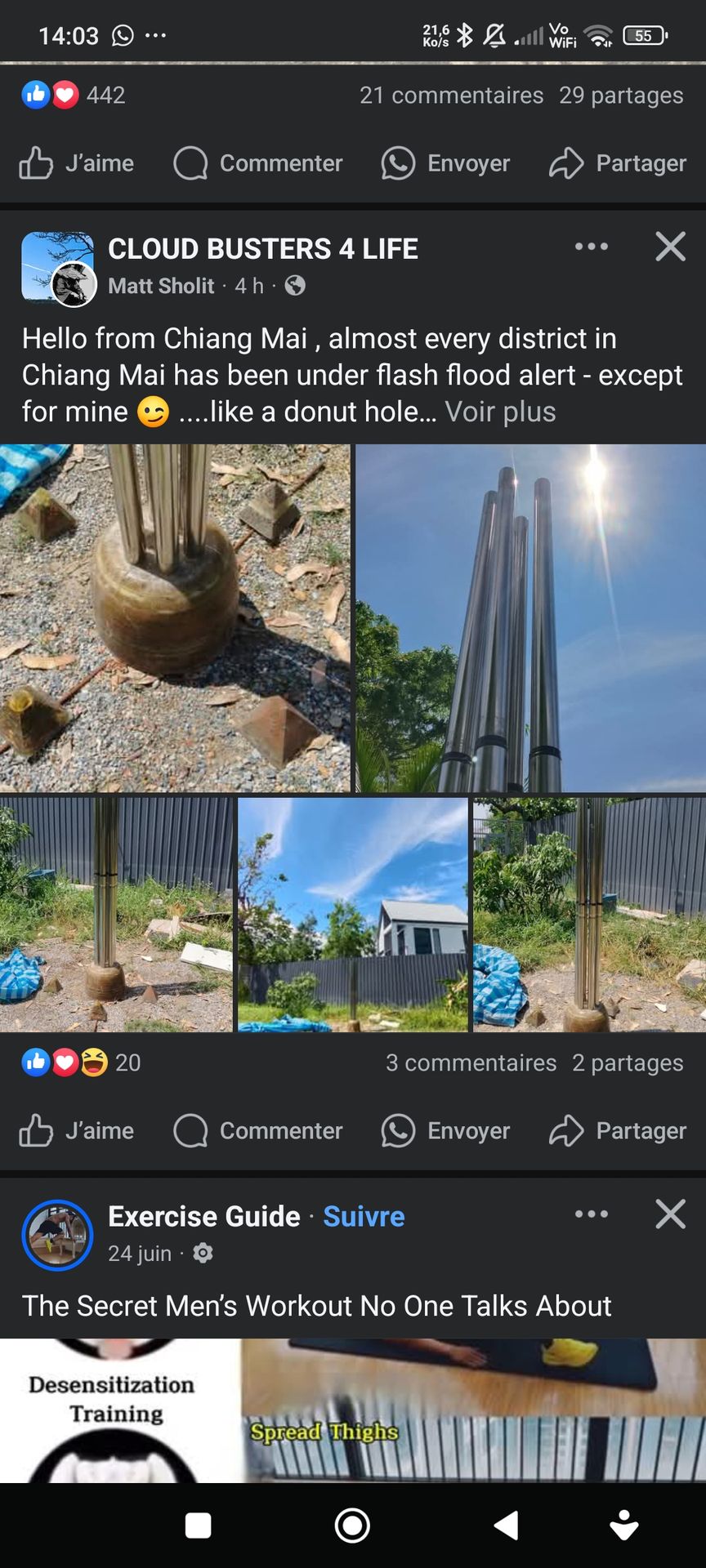Open overflow menu on Exercise Guide post
Image resolution: width=706 pixels, height=1568 pixels.
tap(591, 1214)
